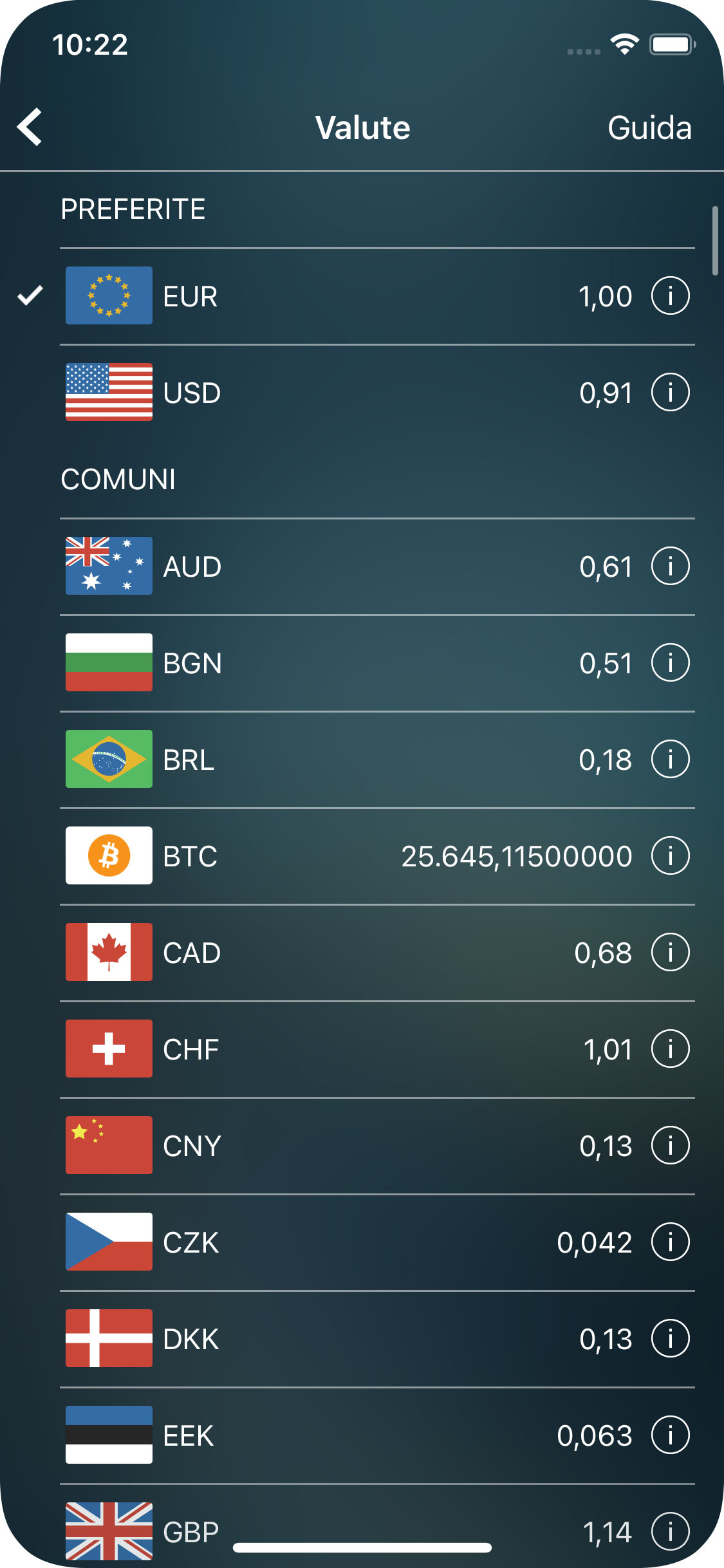The height and width of the screenshot is (1568, 724).
Task: Tap the EUR flag icon
Action: [108, 296]
